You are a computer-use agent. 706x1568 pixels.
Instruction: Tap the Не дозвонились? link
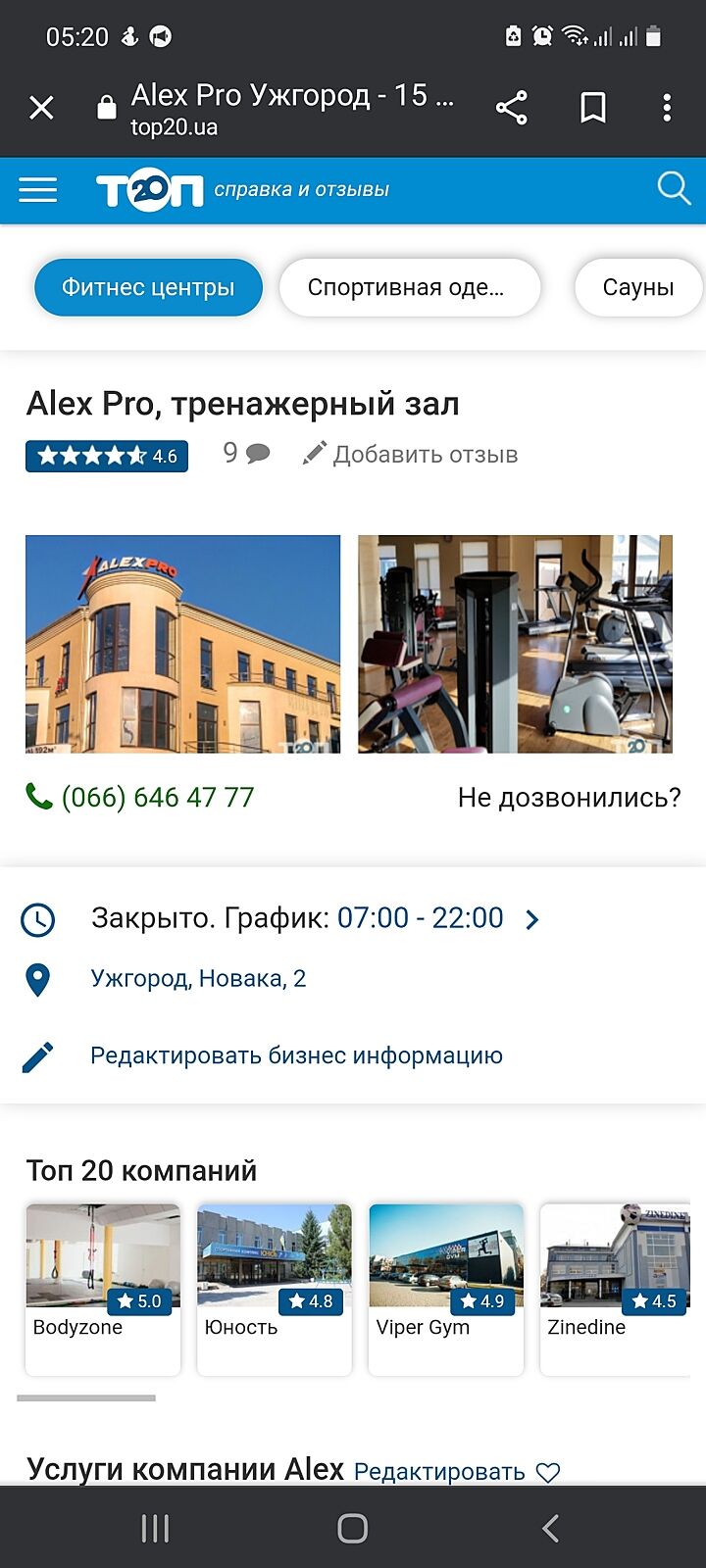[x=569, y=798]
